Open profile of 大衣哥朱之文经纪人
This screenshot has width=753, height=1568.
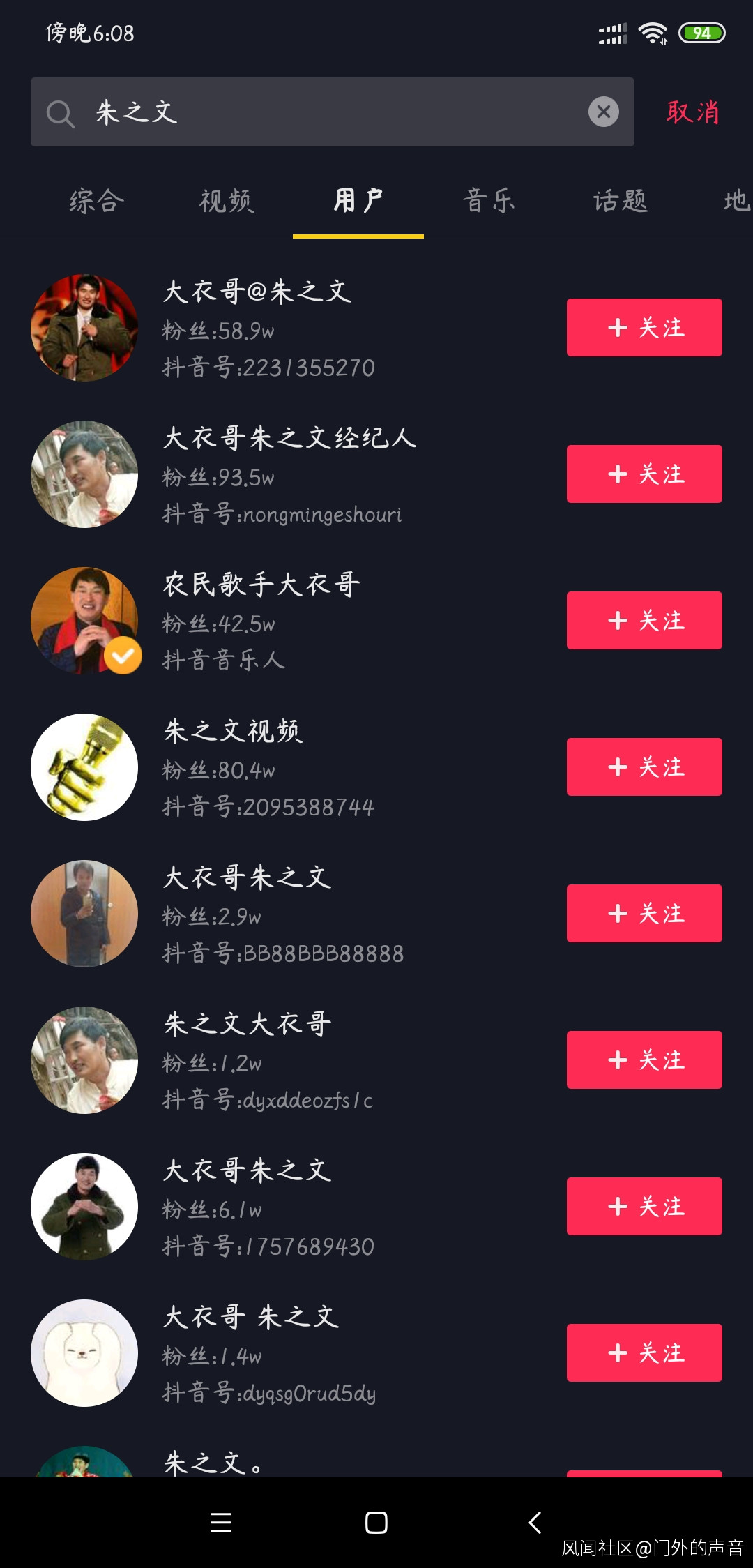click(289, 474)
